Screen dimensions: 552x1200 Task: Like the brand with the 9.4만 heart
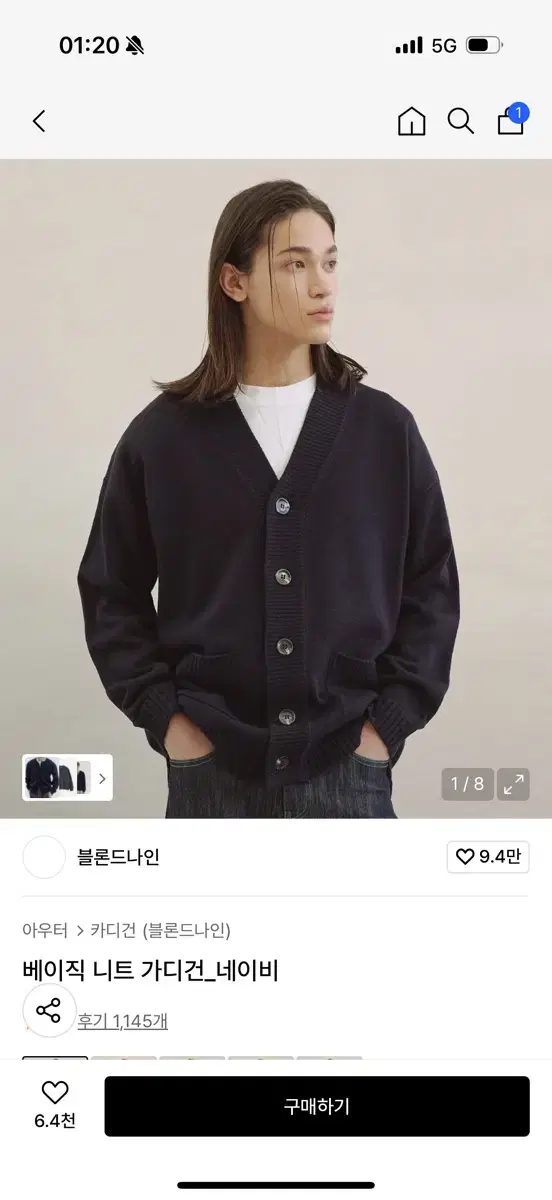click(488, 857)
